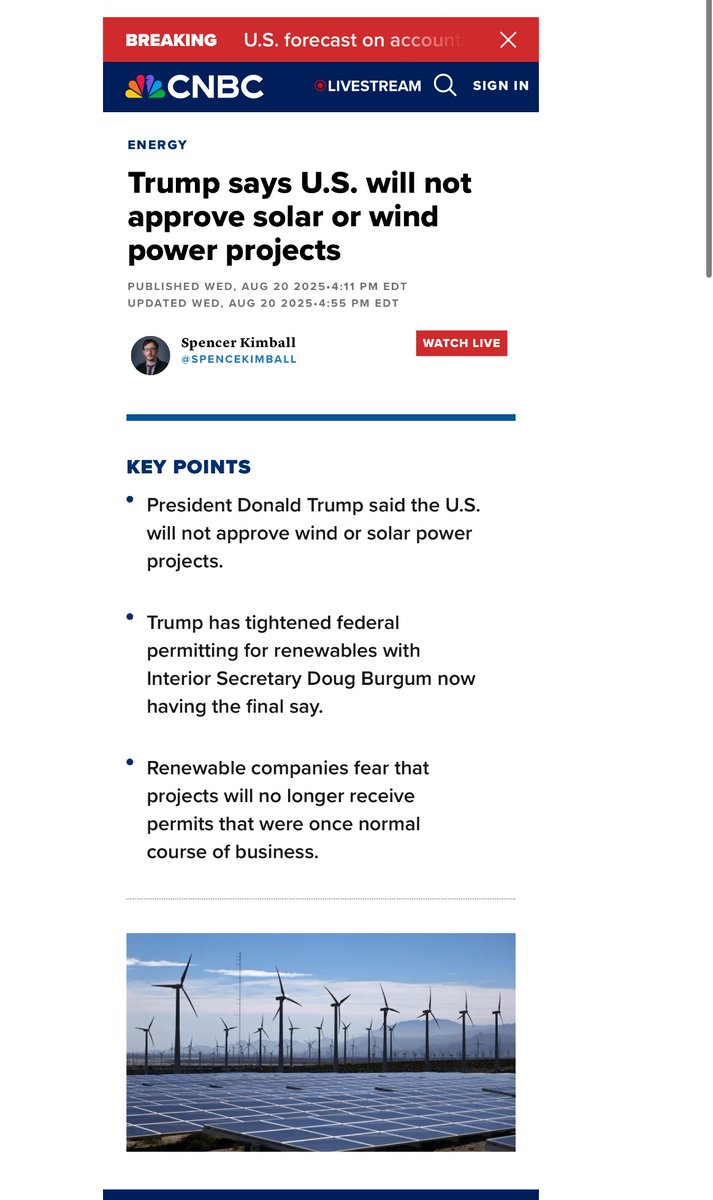Screen dimensions: 713x1200
Task: Open the Energy section link
Action: pos(157,145)
